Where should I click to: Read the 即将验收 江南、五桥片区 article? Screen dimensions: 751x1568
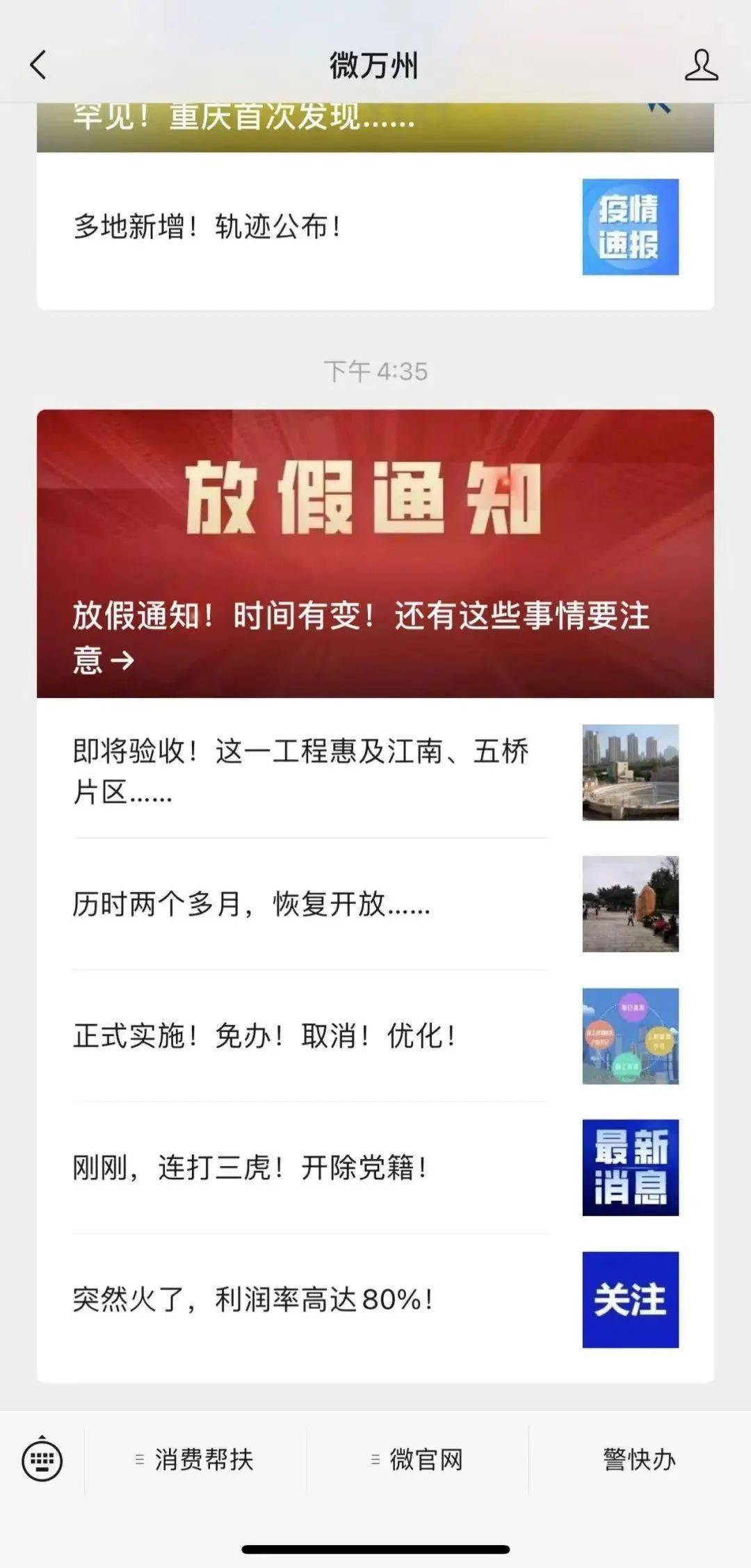(300, 771)
